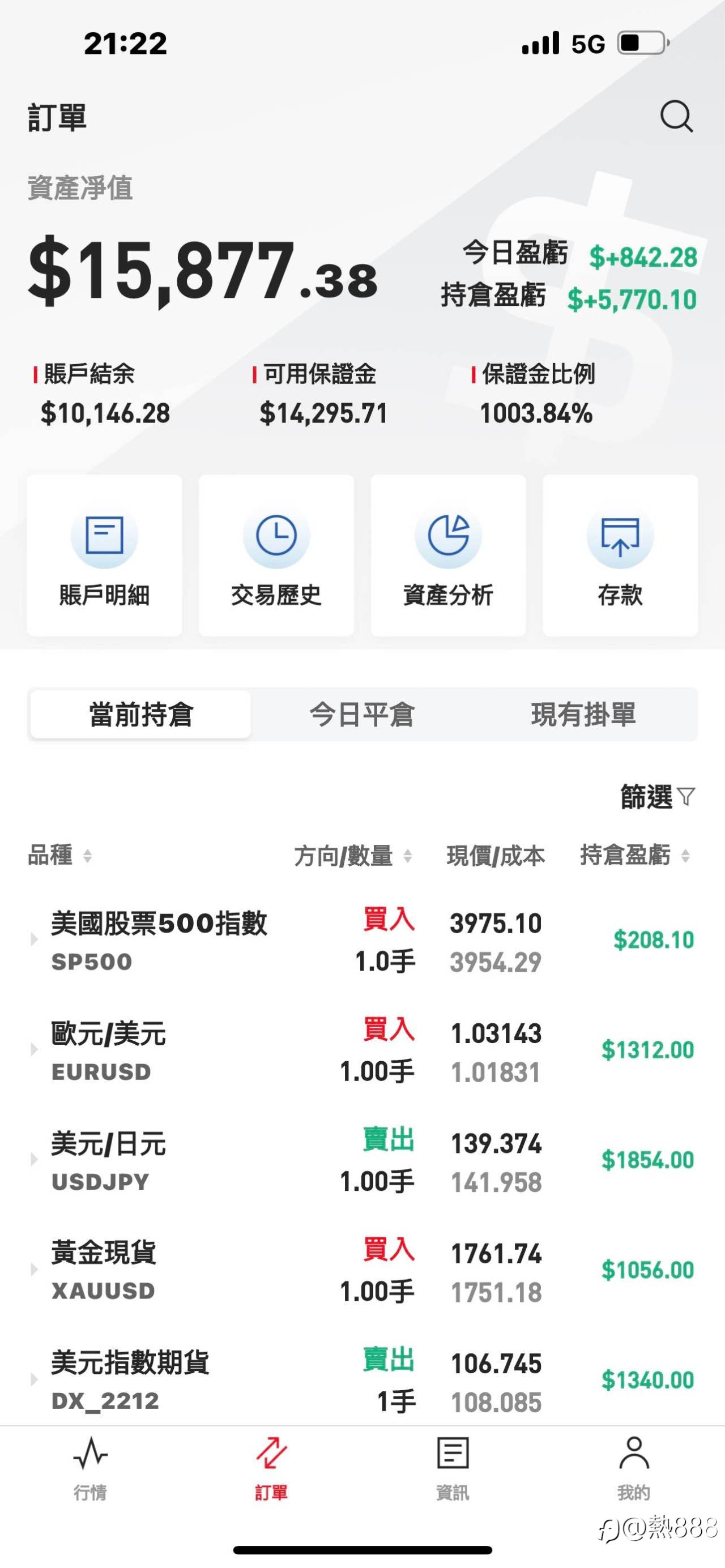
Task: Open the USDJPY position
Action: click(362, 1161)
